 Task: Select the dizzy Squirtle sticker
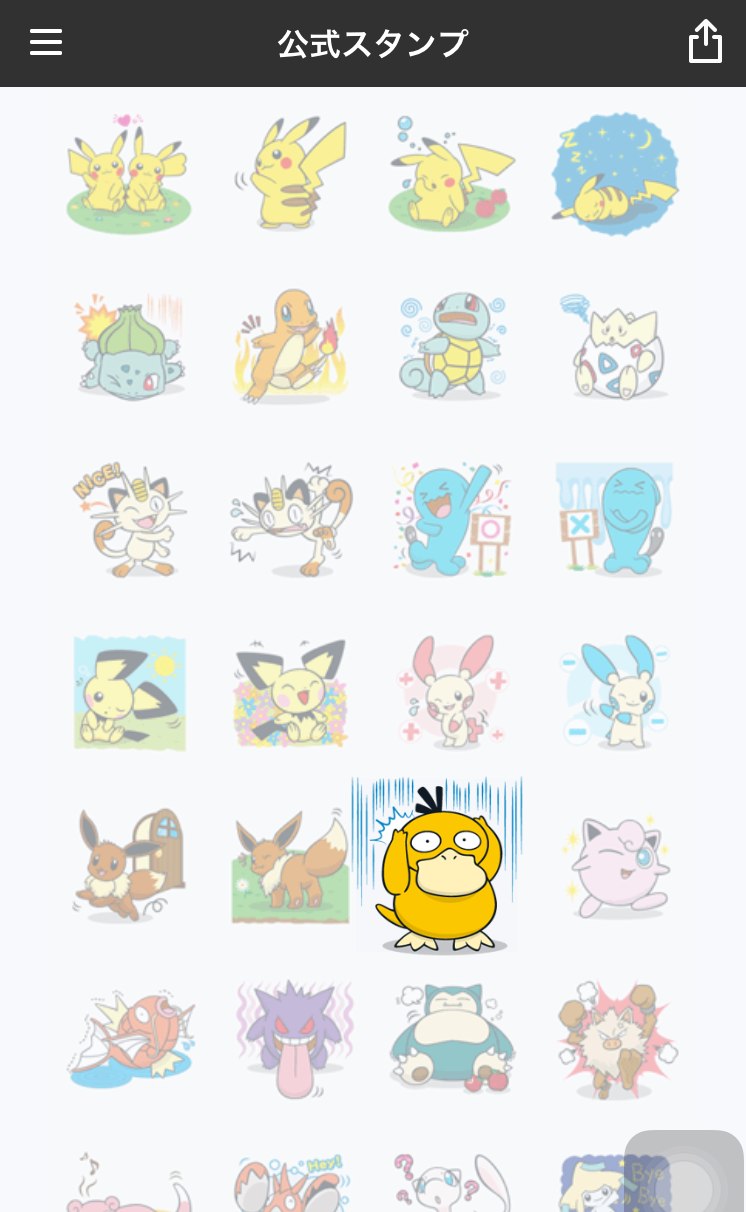452,347
